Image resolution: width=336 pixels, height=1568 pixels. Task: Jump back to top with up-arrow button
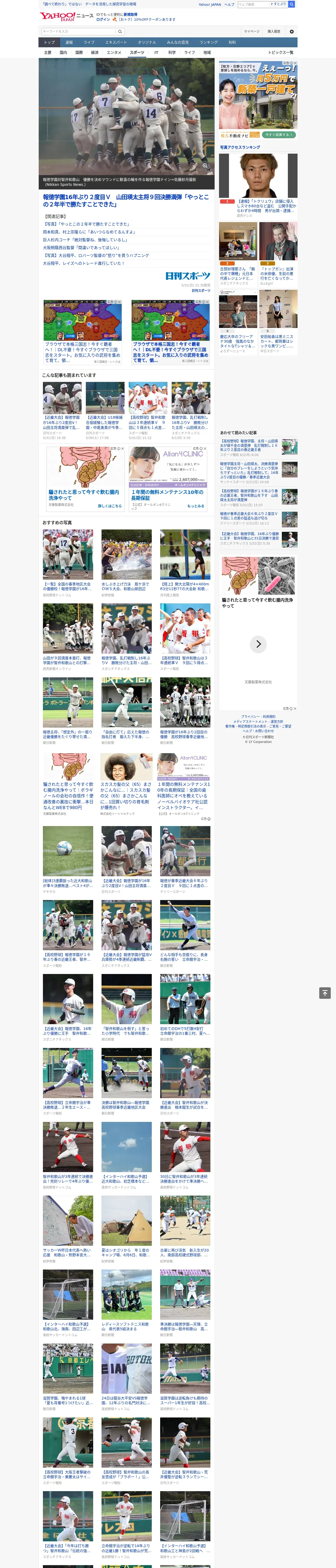325,993
